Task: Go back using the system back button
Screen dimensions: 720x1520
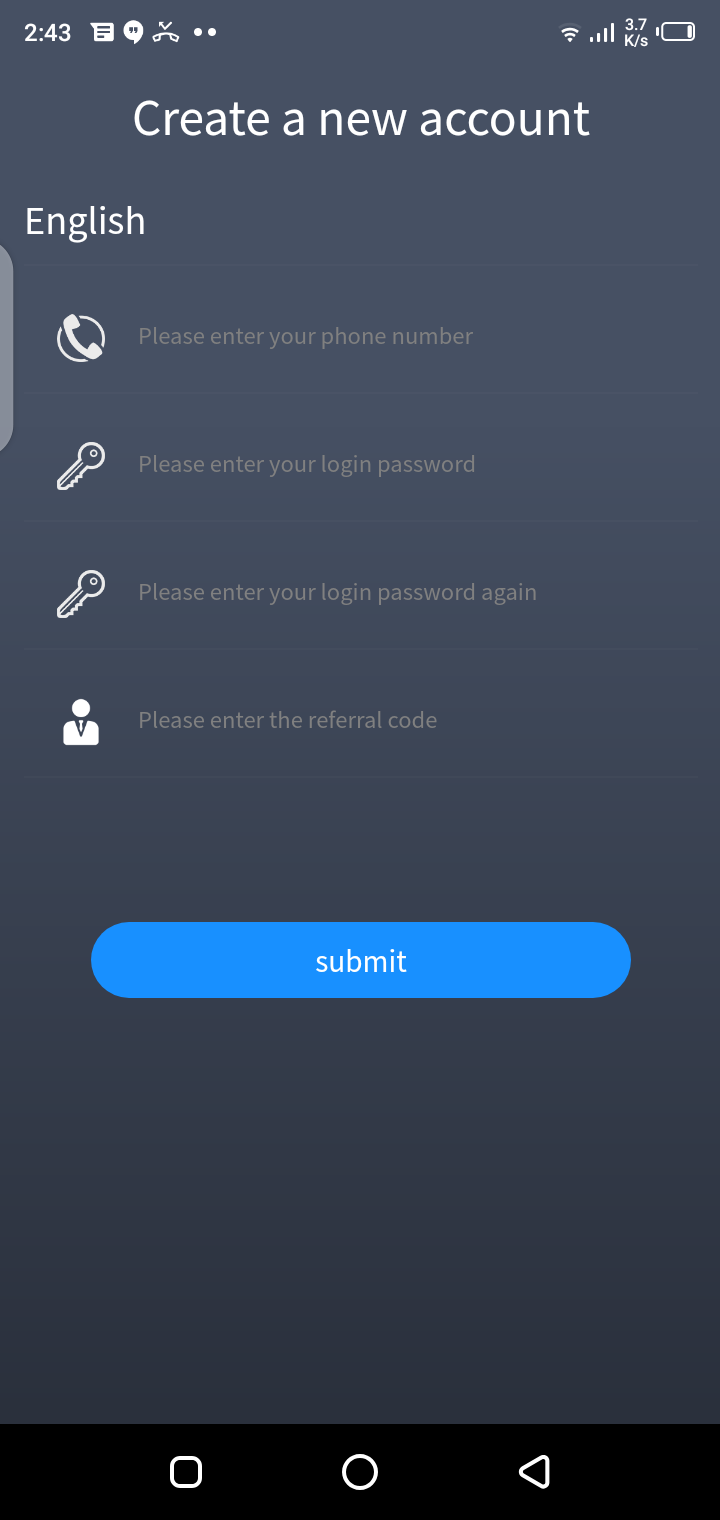Action: pyautogui.click(x=534, y=1471)
